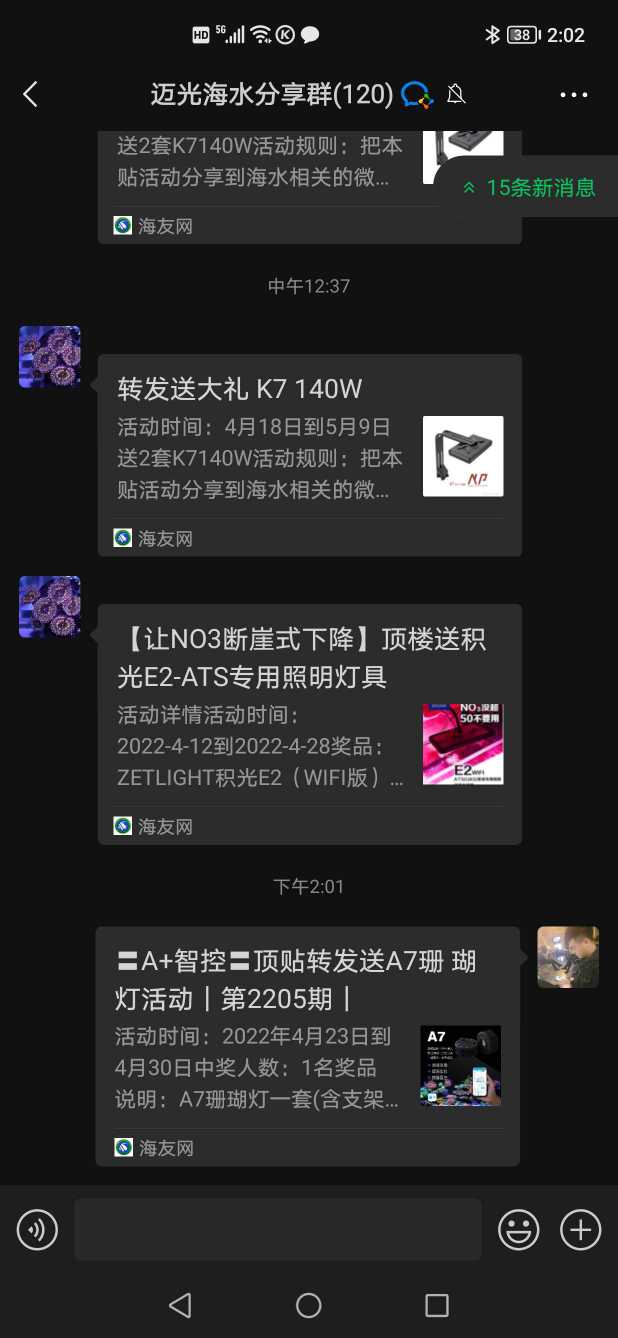Screen dimensions: 618x1338
Task: View the profile of the A7珊瑚灯 sender
Action: 568,957
